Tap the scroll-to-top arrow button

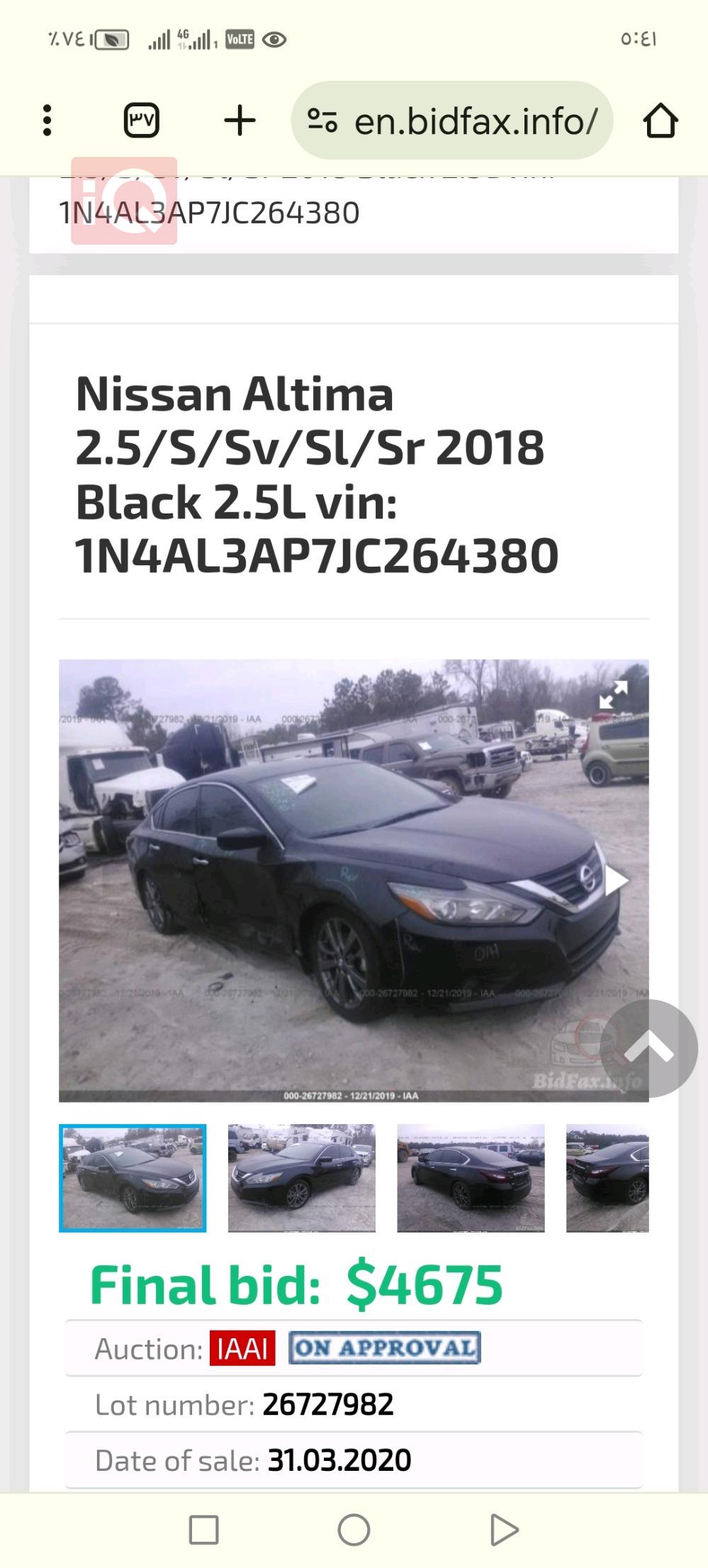coord(649,1048)
